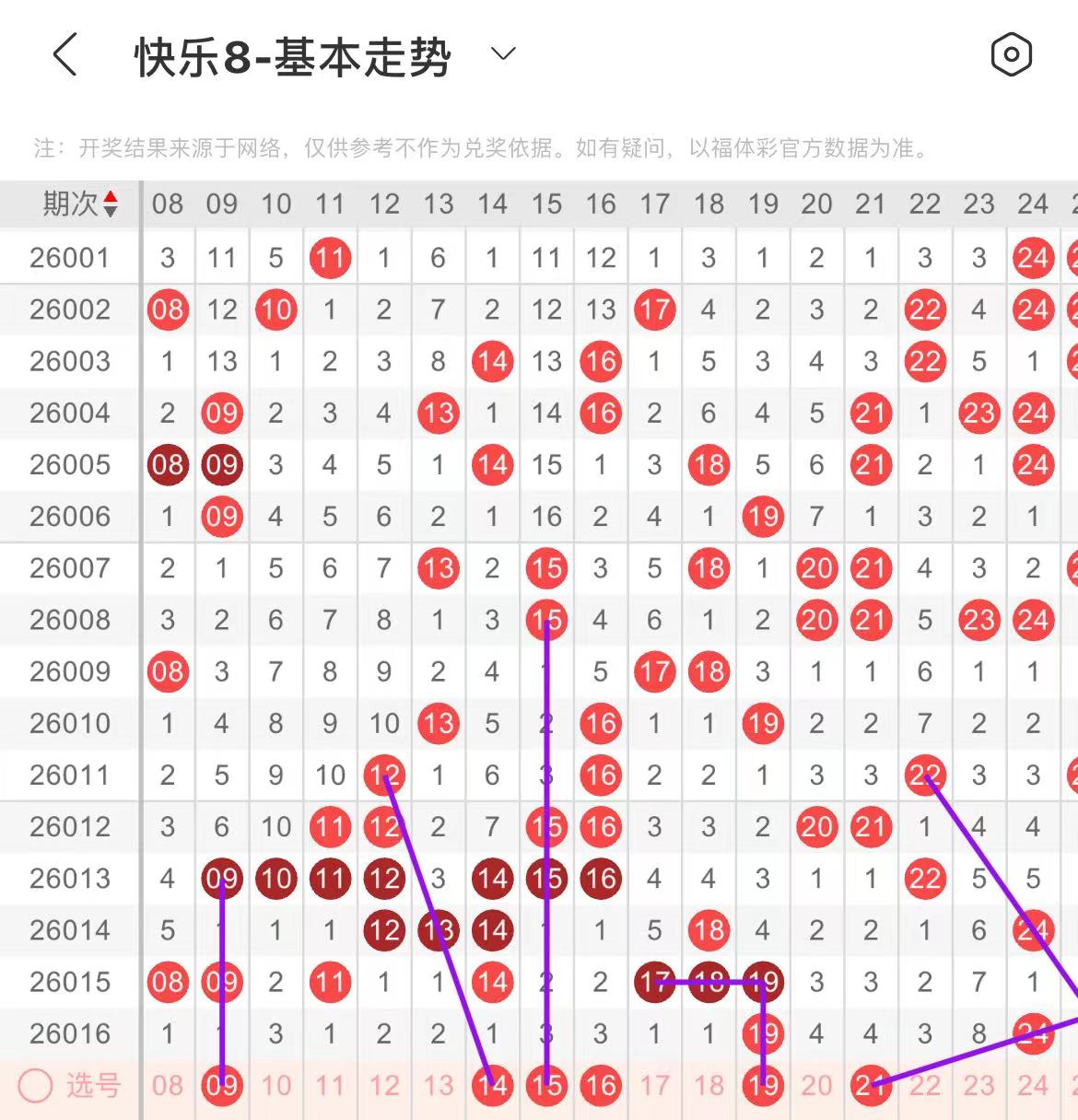Select number 20 in the 选号 row
The image size is (1078, 1120).
click(x=816, y=1086)
